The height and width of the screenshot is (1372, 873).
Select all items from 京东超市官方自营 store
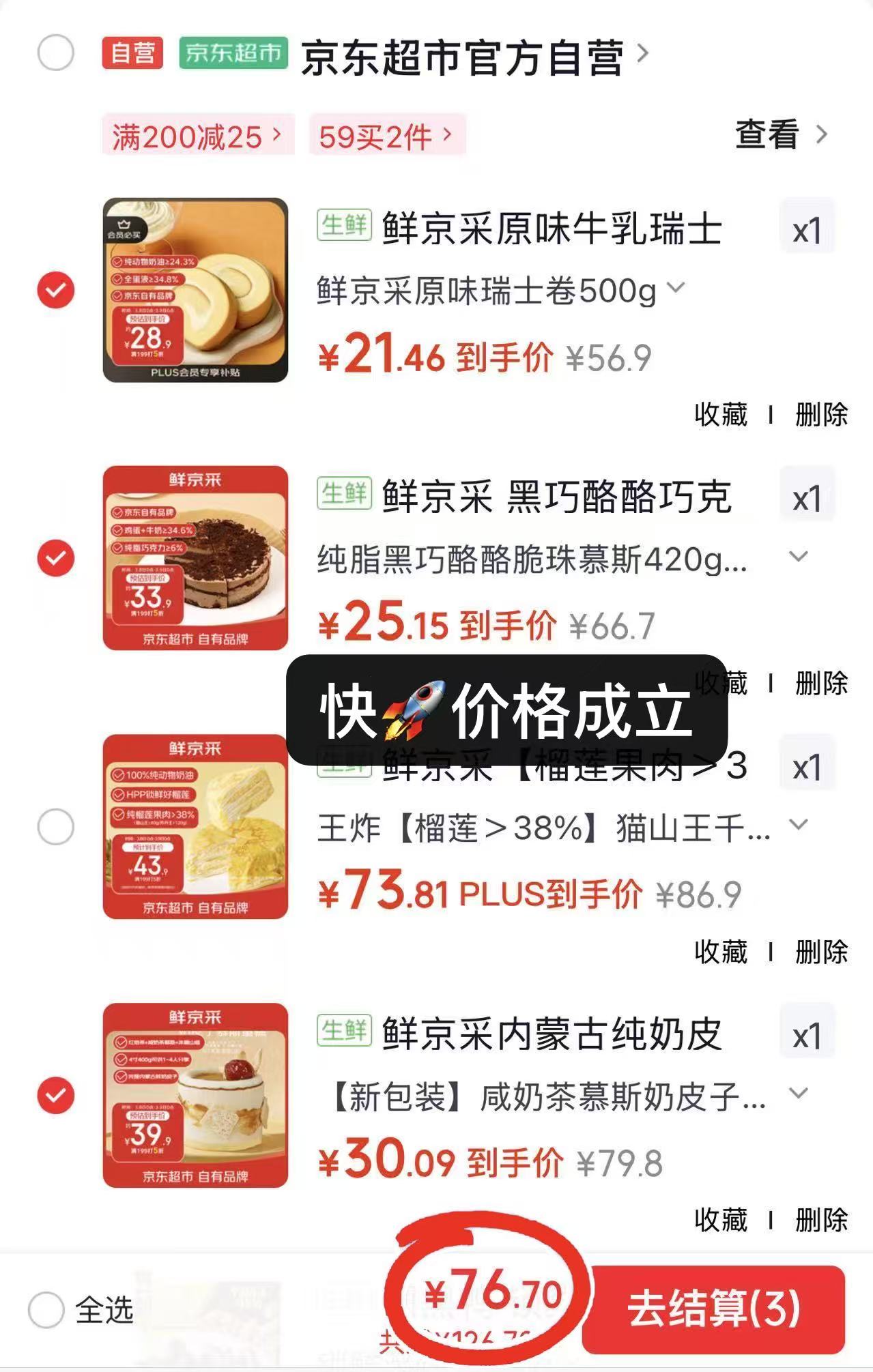click(55, 53)
